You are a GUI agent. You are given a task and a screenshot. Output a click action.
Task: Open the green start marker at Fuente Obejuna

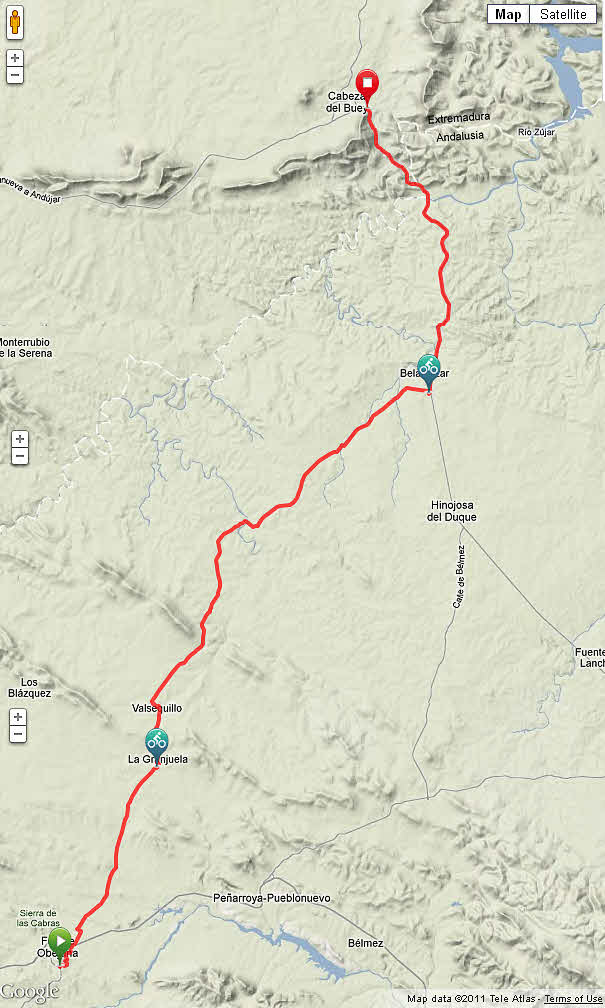click(60, 941)
